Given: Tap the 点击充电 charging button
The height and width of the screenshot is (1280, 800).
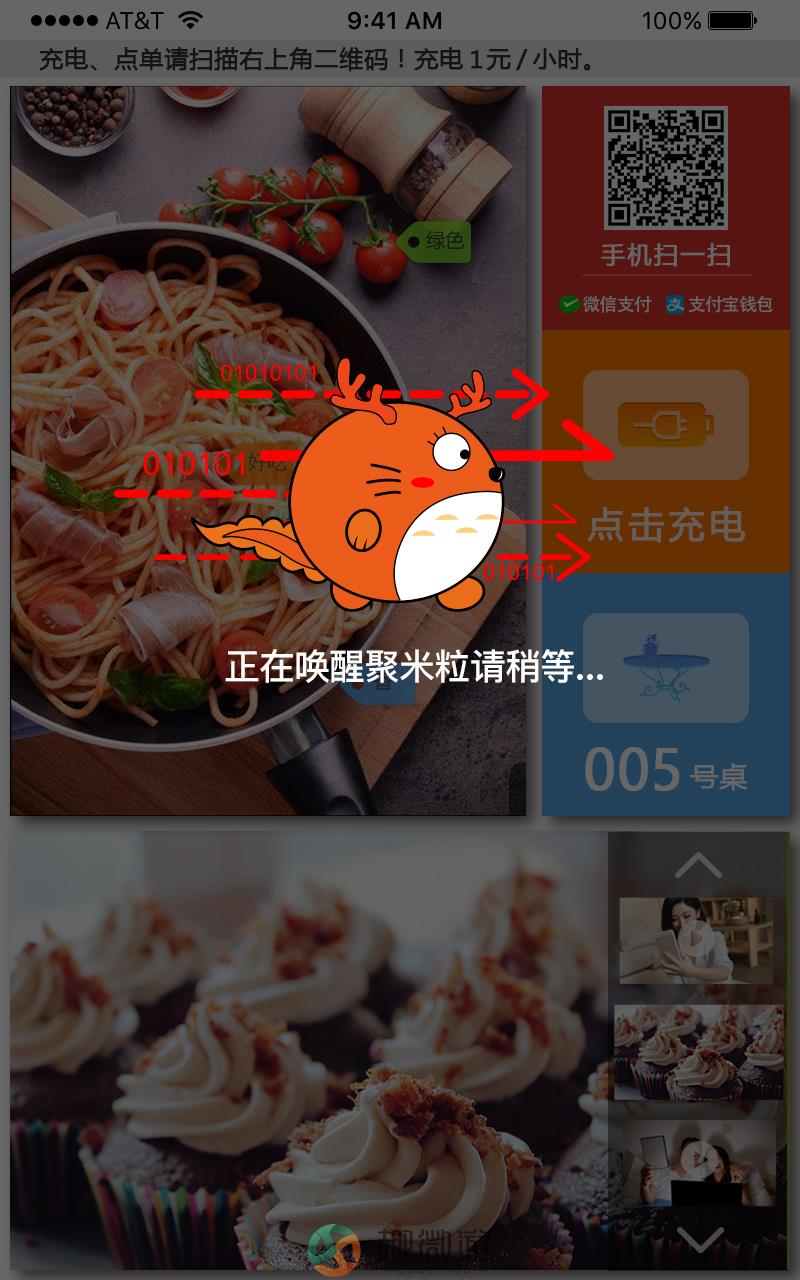Looking at the screenshot, I should tap(666, 453).
